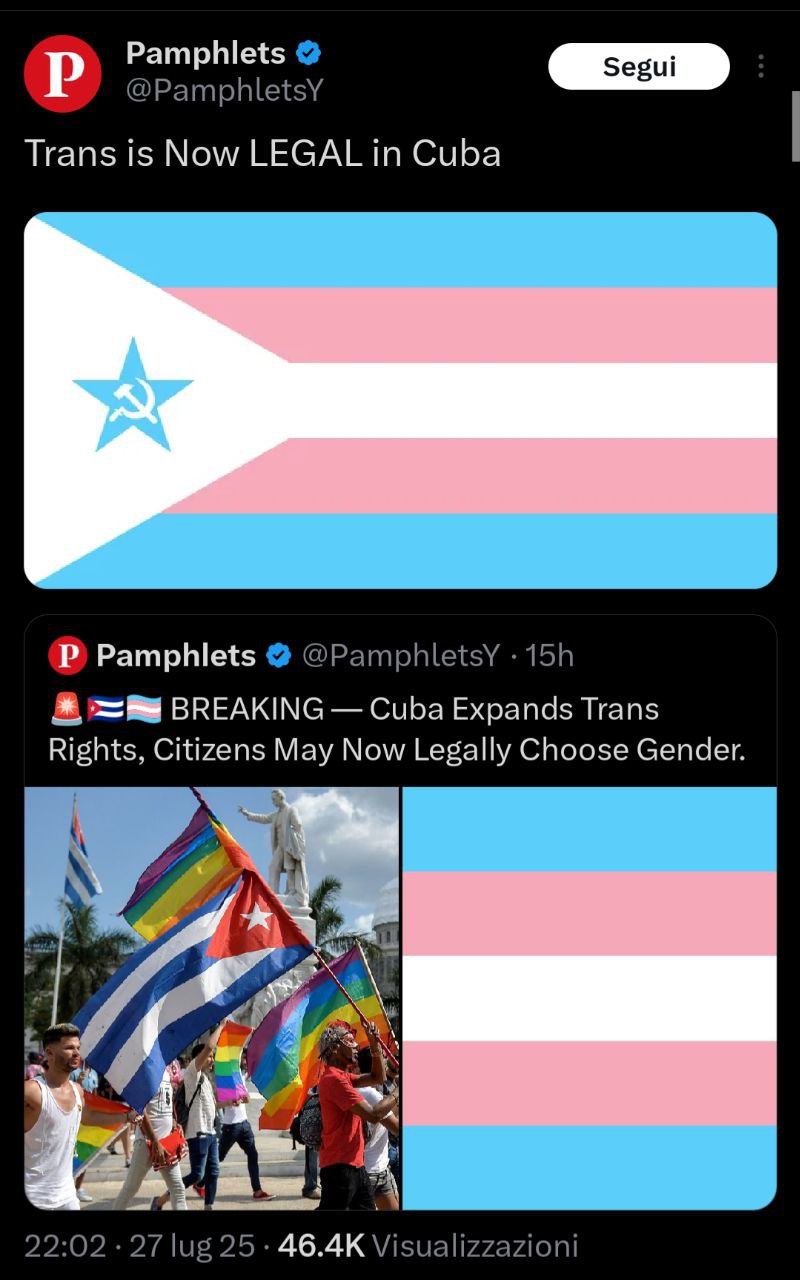This screenshot has width=800, height=1280.
Task: Select the verified checkmark inside the quoted tweet
Action: point(278,656)
